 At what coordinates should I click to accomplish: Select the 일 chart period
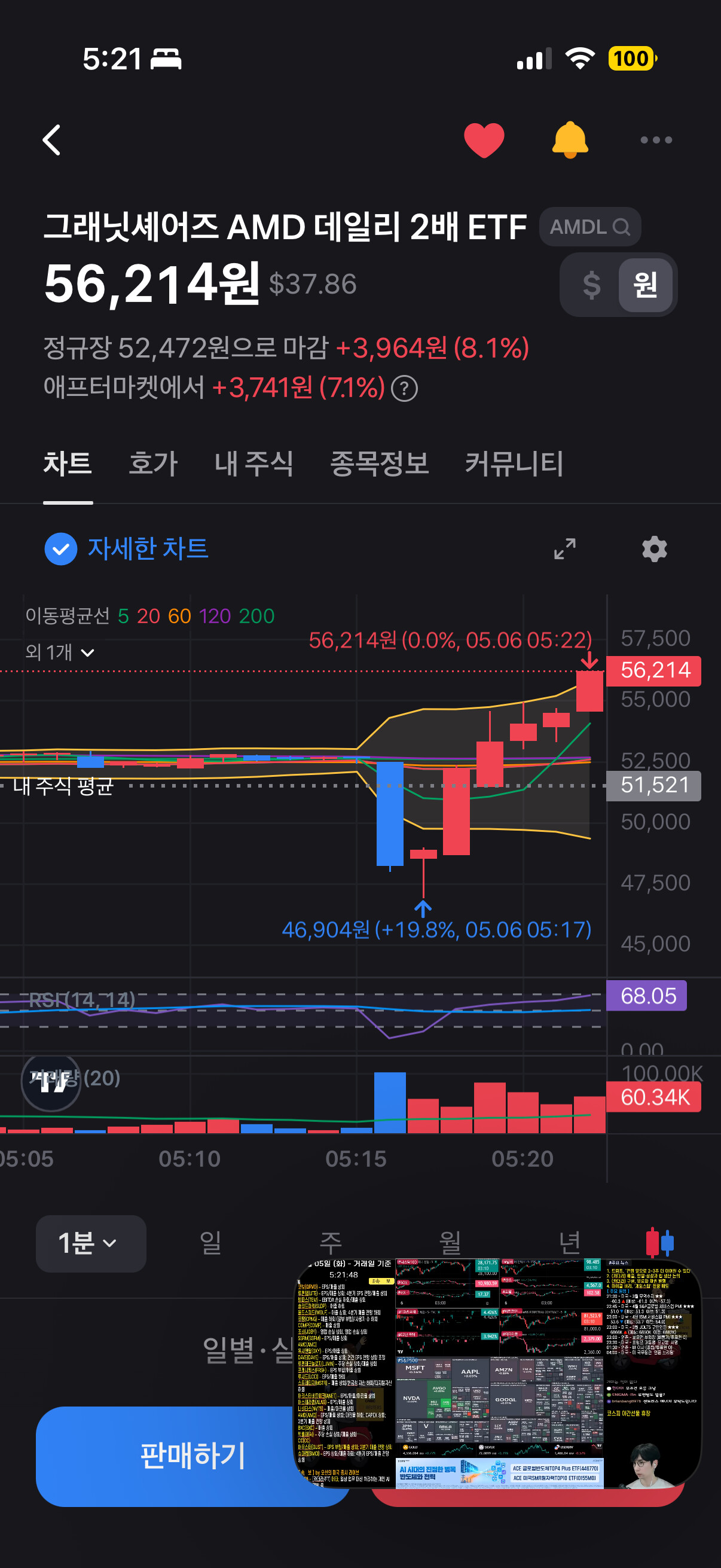click(x=210, y=1242)
